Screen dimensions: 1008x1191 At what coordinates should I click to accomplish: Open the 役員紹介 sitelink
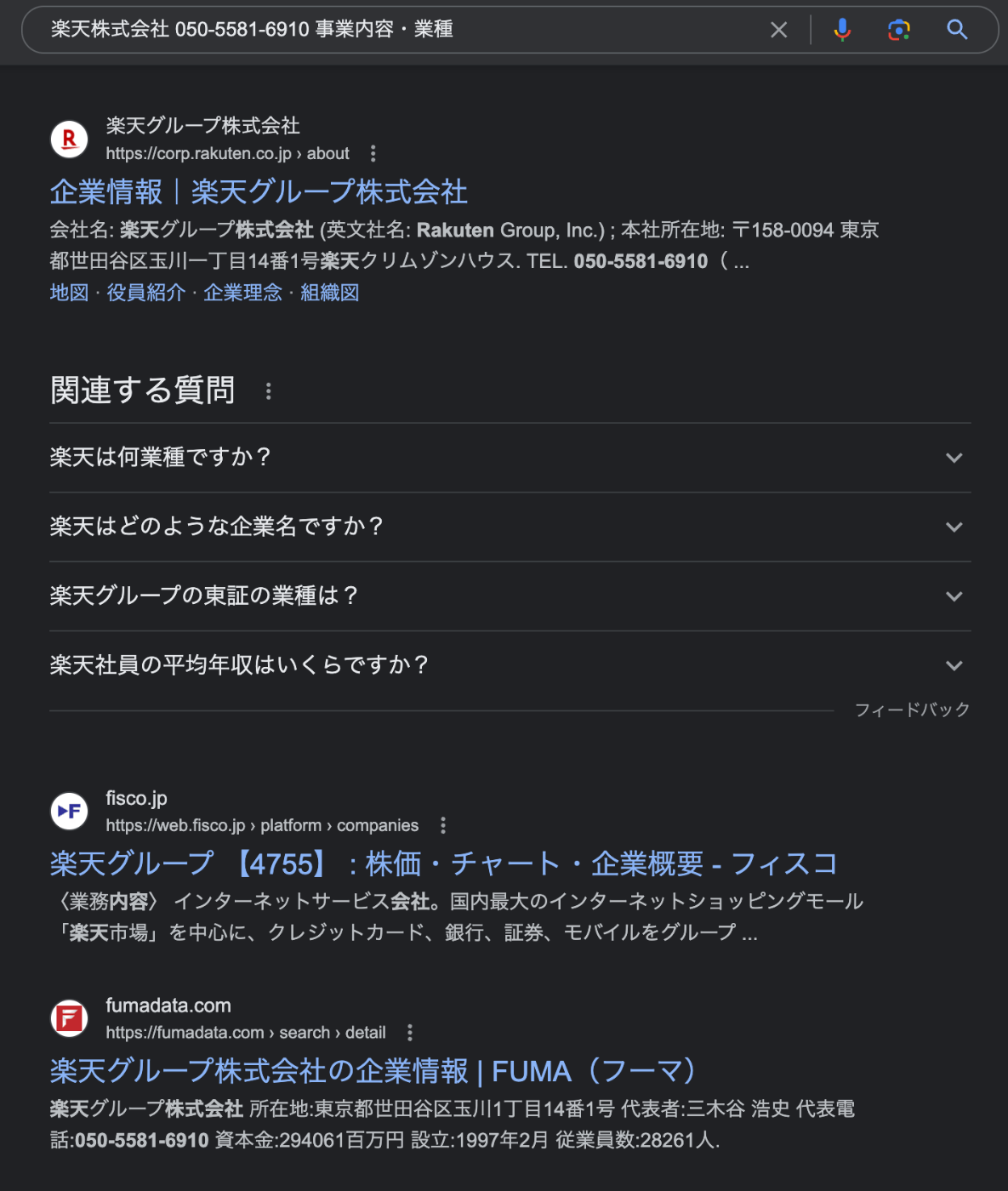point(145,293)
